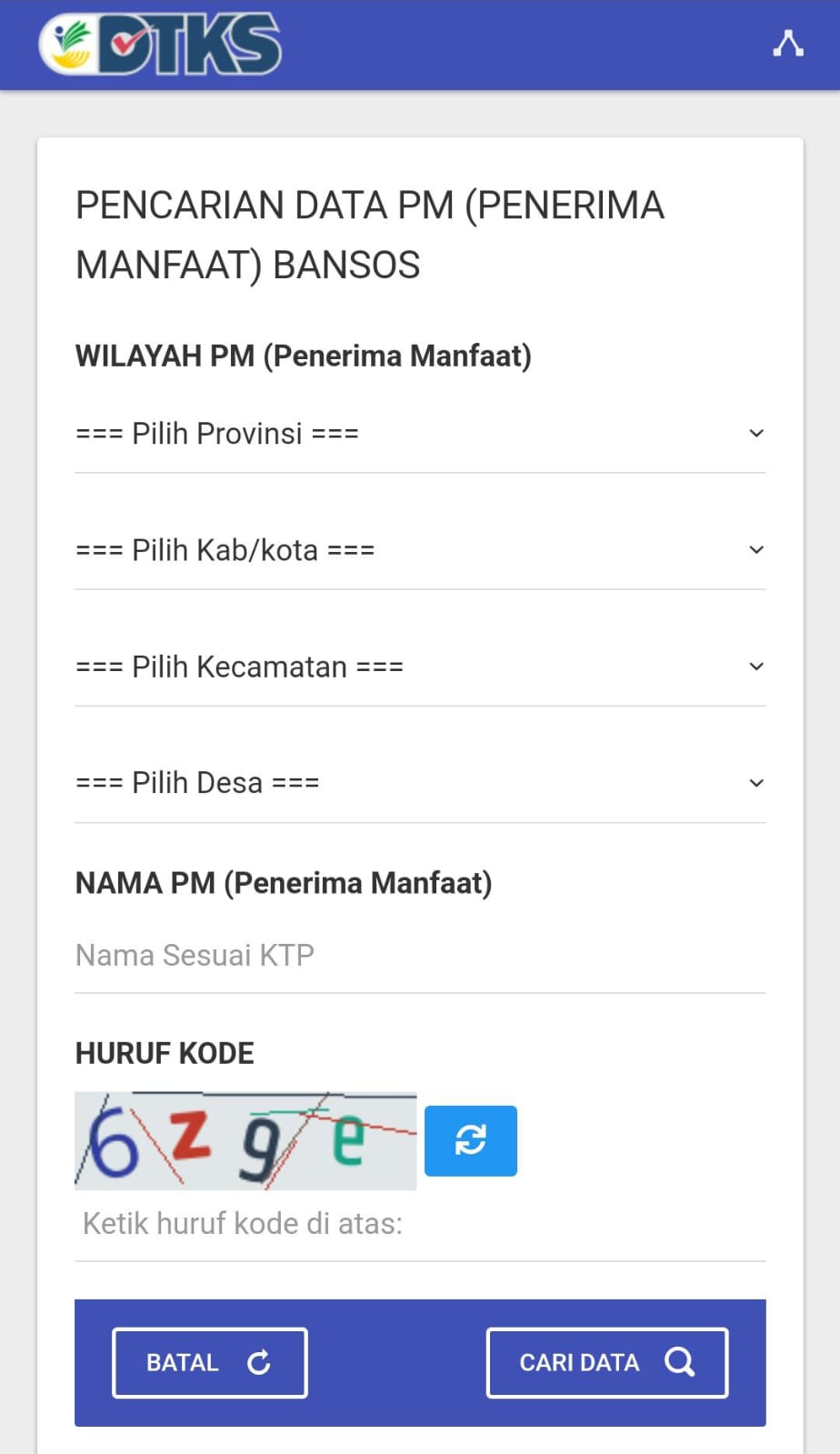Image resolution: width=840 pixels, height=1454 pixels.
Task: Click the PENCARIAN DATA PM page title
Action: (x=369, y=234)
